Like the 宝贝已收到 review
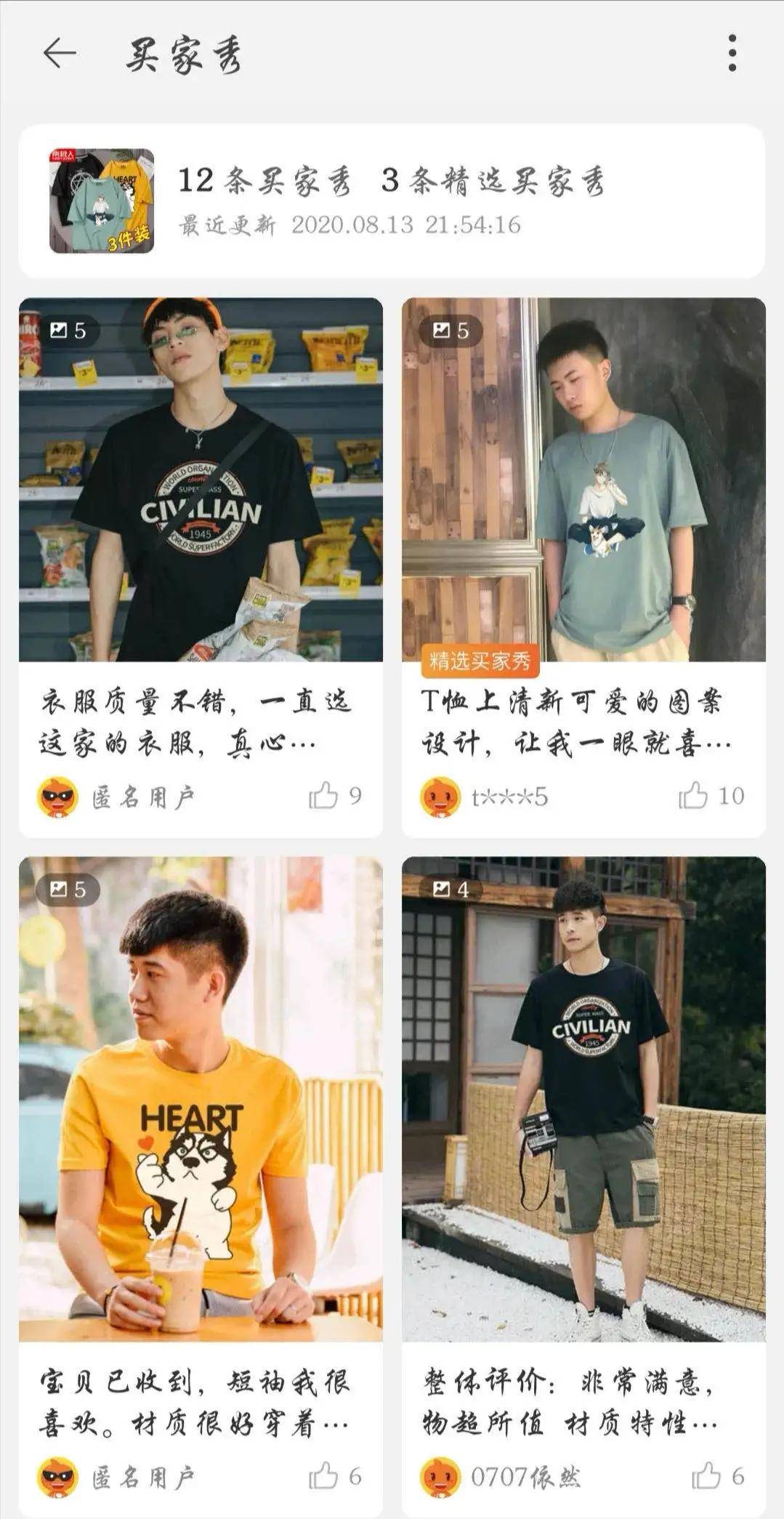 pos(324,1476)
